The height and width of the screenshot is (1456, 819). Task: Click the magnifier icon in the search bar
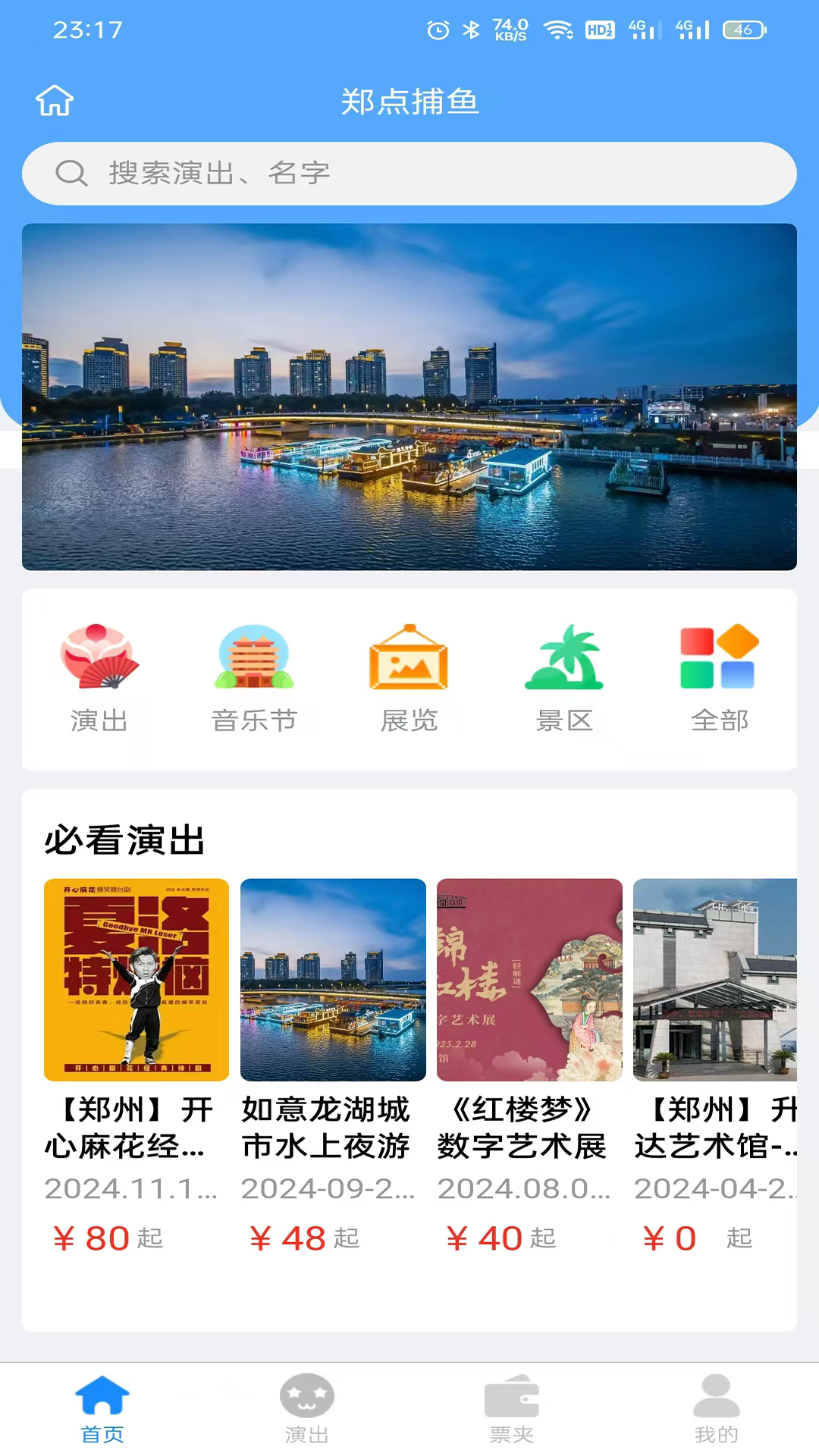pyautogui.click(x=71, y=173)
